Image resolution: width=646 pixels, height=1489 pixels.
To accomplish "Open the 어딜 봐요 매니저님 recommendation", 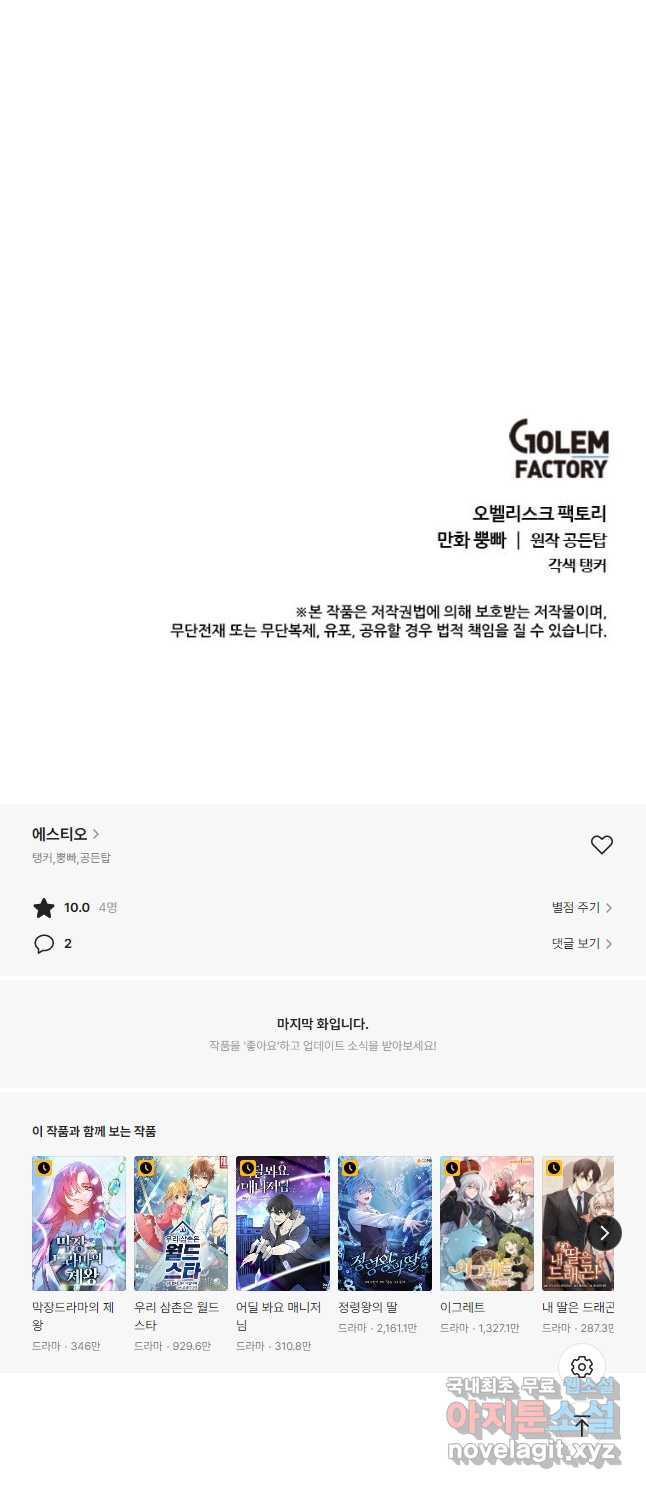I will (283, 1224).
